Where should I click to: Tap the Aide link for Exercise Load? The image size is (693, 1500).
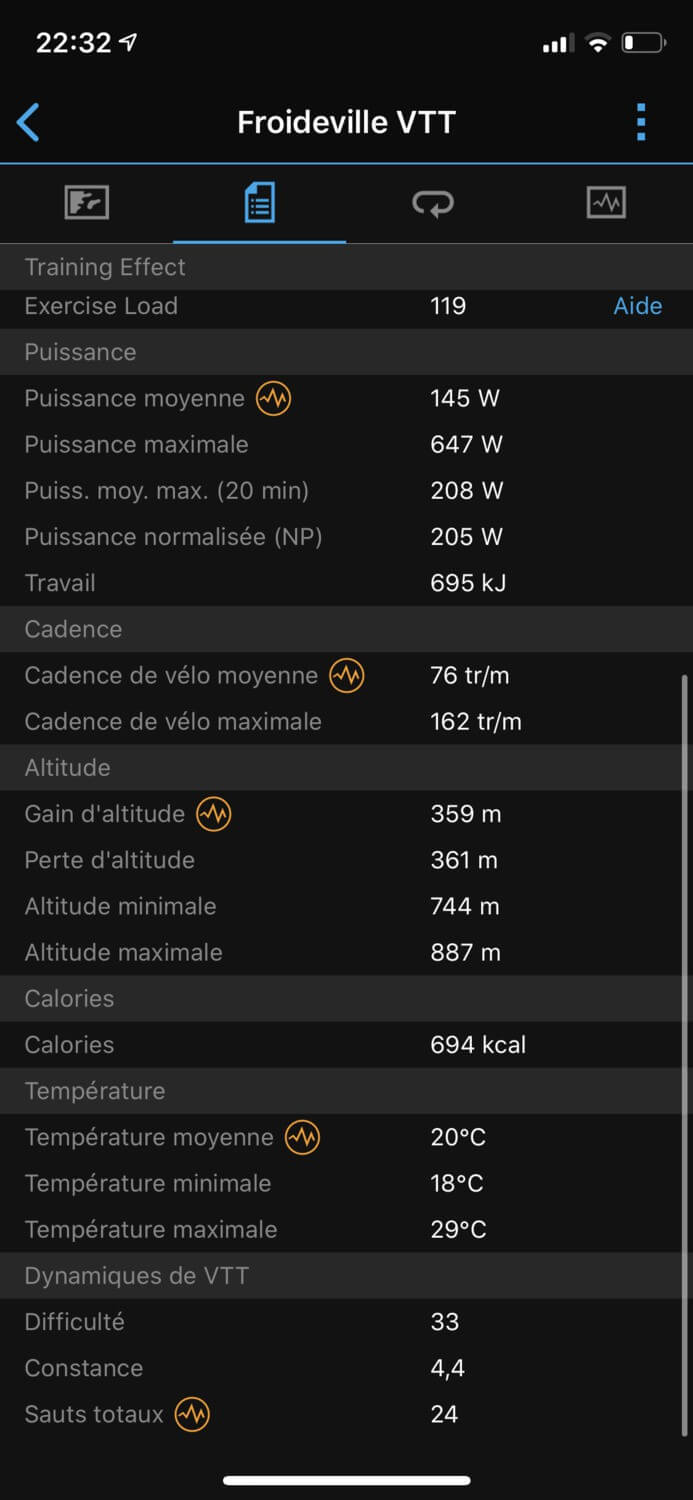(637, 306)
